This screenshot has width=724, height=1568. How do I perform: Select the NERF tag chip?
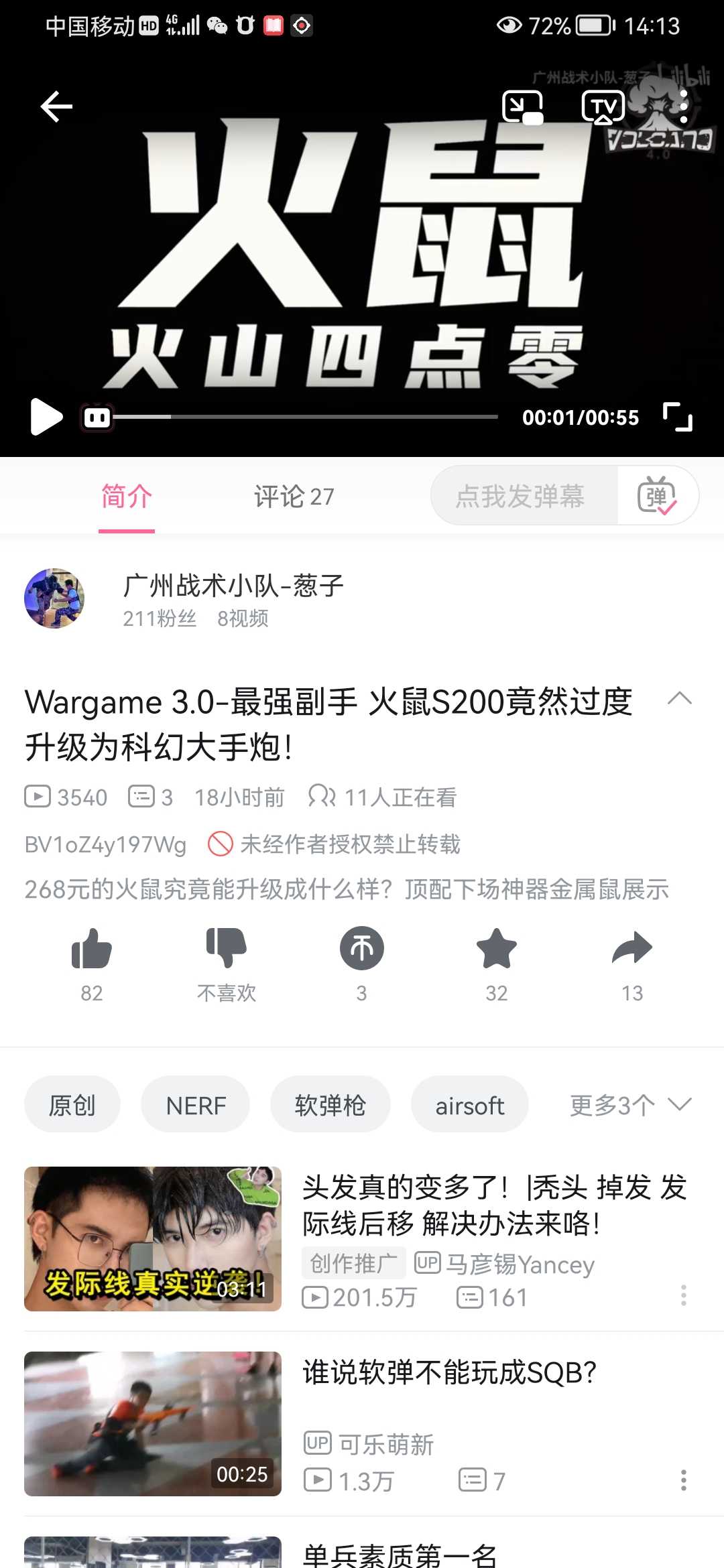point(195,1105)
